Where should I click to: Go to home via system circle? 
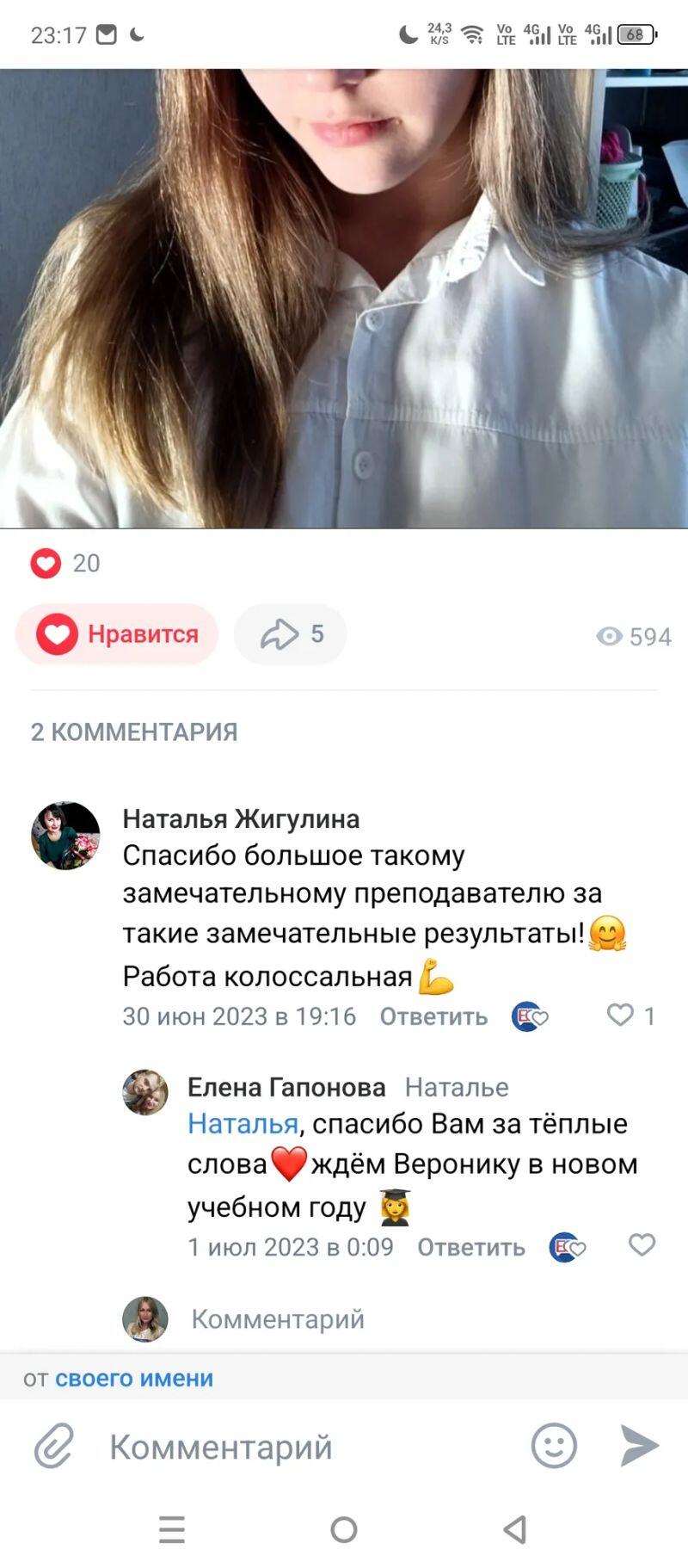click(x=344, y=1529)
